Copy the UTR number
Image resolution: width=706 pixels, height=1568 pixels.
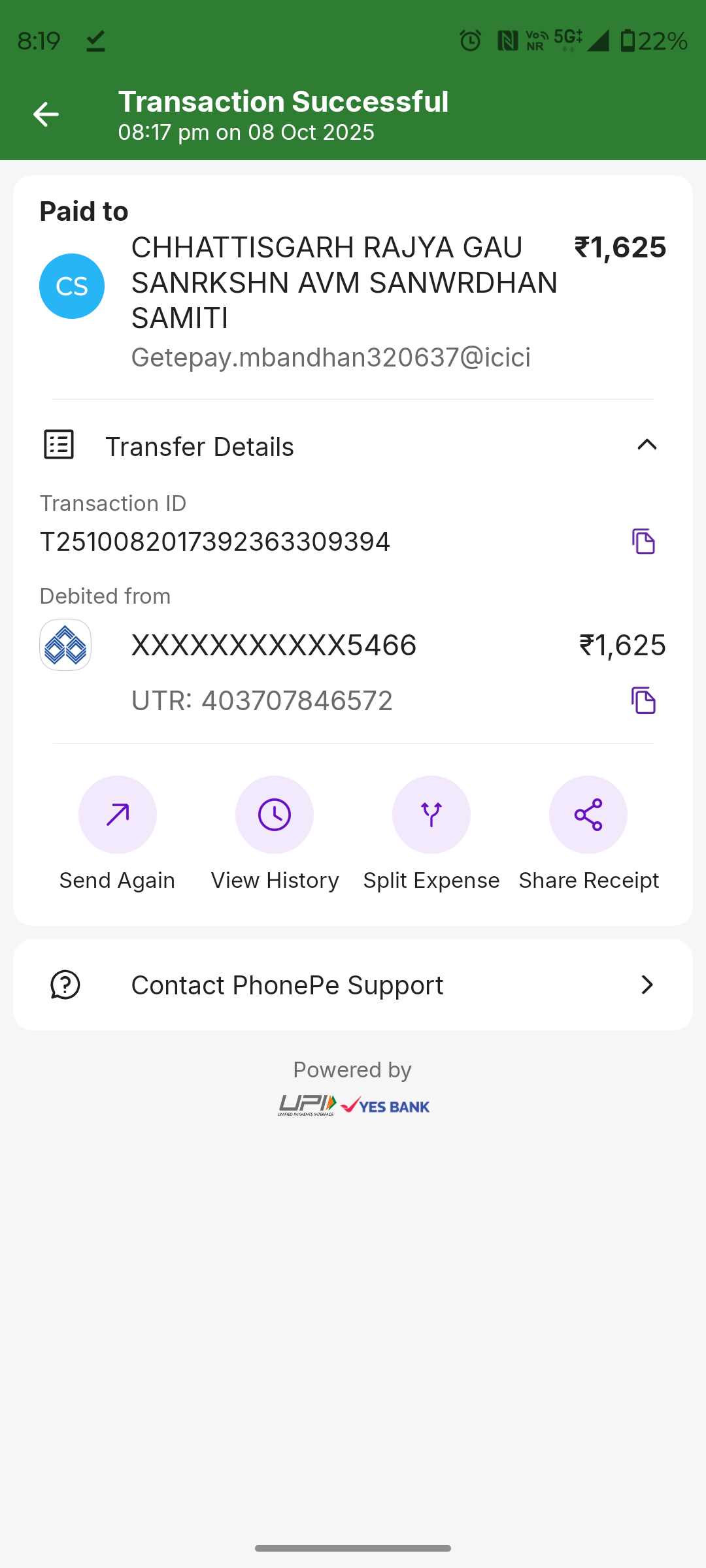(x=643, y=700)
